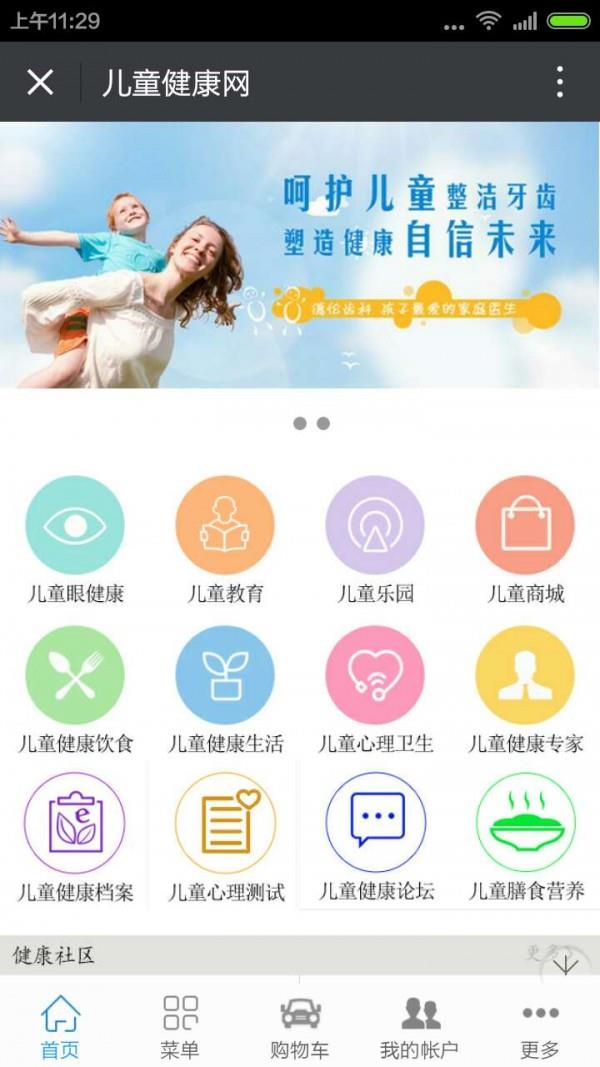Viewport: 600px width, 1067px height.
Task: Start 儿童心理测试
Action: point(225,824)
